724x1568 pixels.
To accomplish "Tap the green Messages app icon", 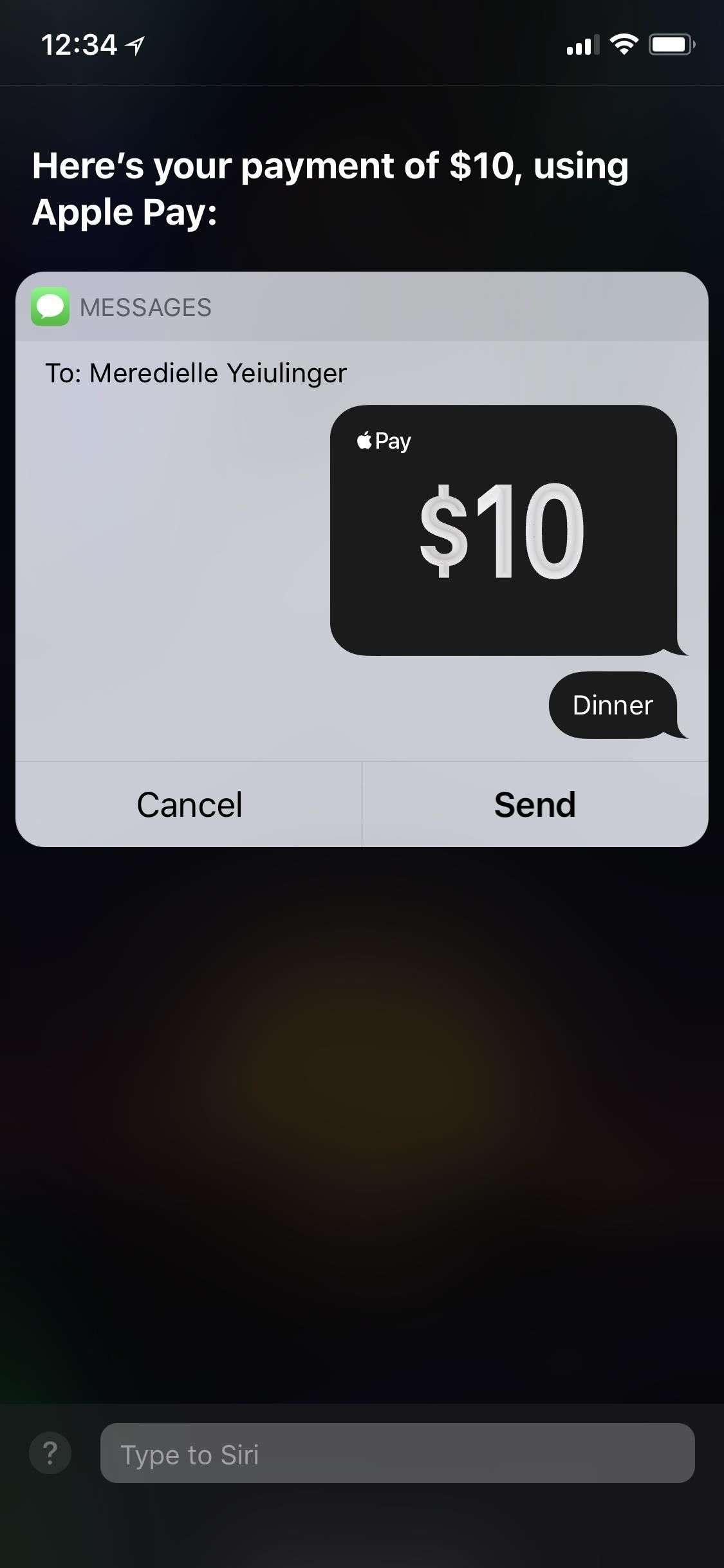I will (x=51, y=307).
